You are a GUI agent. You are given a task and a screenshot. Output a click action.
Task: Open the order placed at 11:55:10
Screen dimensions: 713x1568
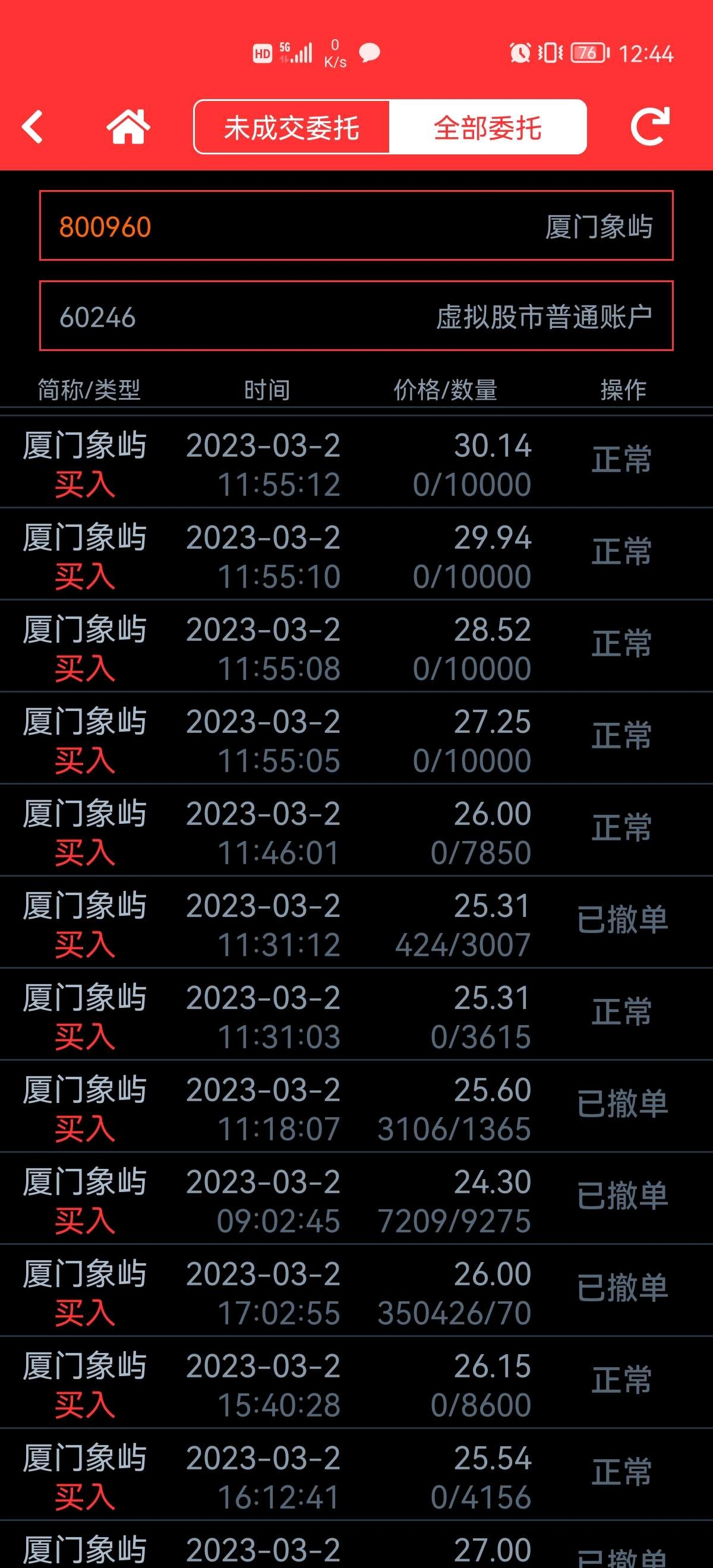[356, 555]
